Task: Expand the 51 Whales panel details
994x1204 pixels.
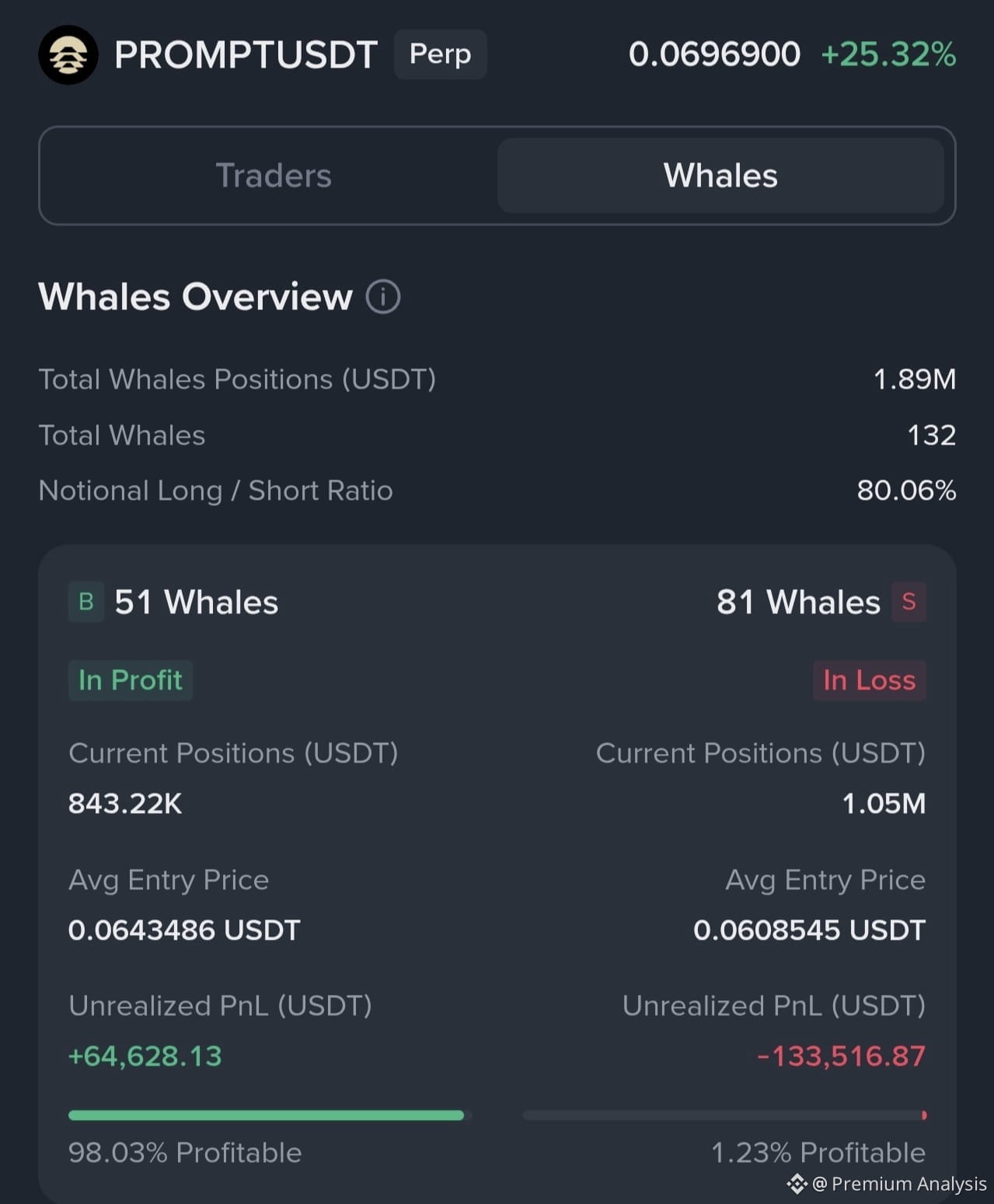Action: 196,602
